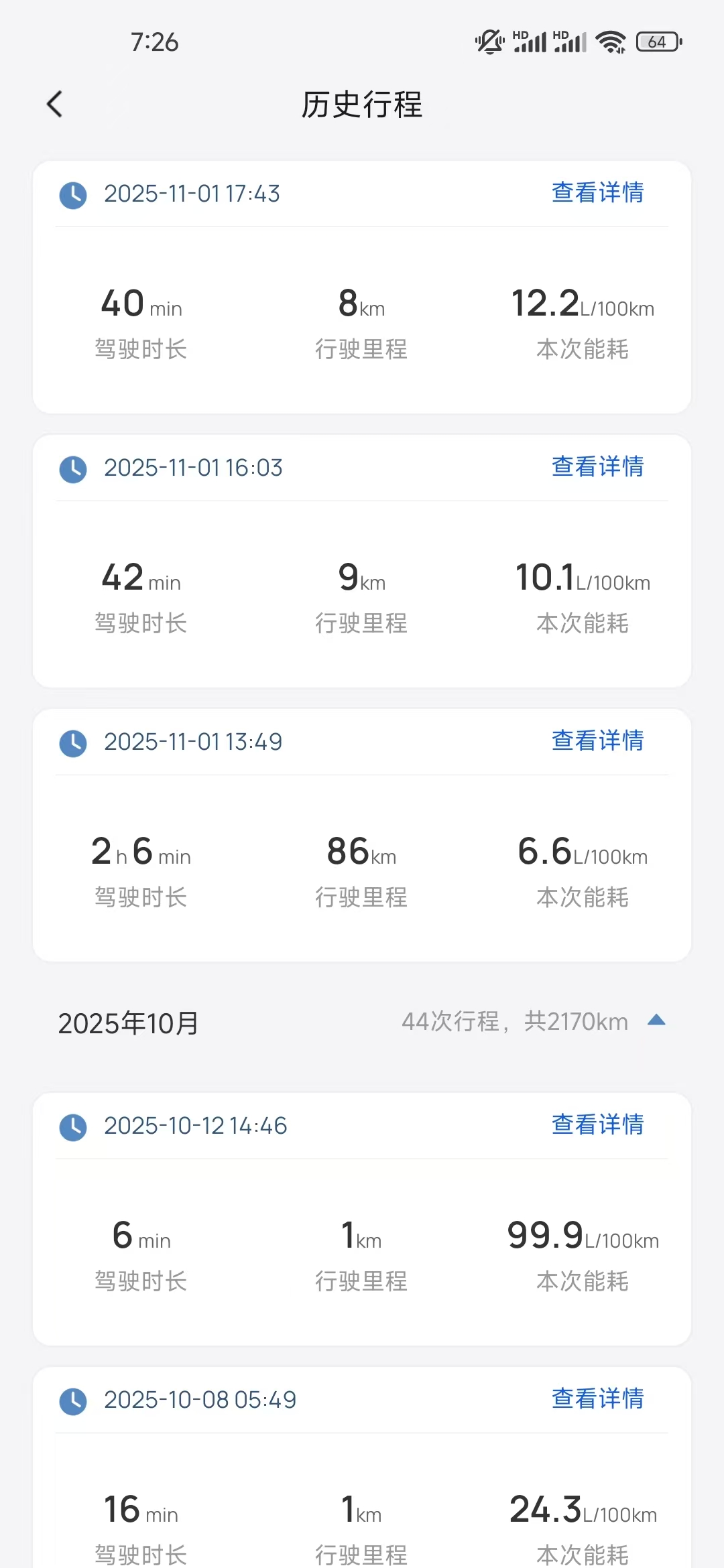724x1568 pixels.
Task: Open 查看详情 for the 2025-10-08 trip
Action: pyautogui.click(x=596, y=1400)
